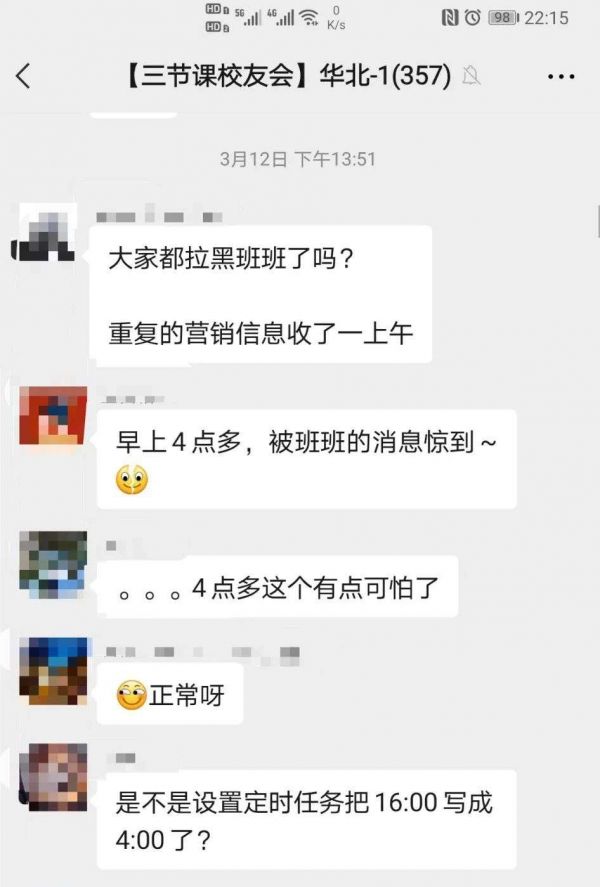Tap avatar of sender asking about 拉黑班班
Viewport: 600px width, 887px height.
50,230
